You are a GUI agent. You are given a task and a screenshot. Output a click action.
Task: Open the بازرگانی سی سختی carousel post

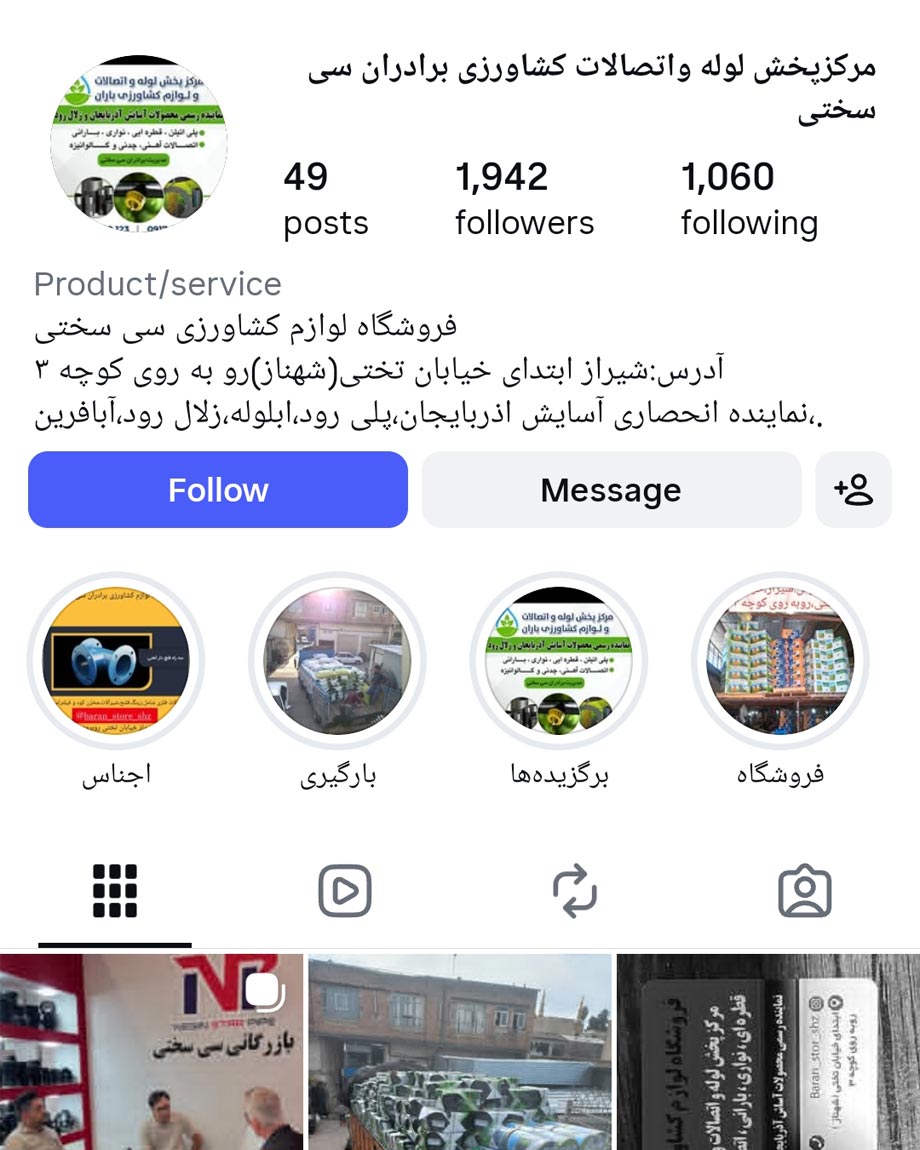pyautogui.click(x=151, y=1052)
